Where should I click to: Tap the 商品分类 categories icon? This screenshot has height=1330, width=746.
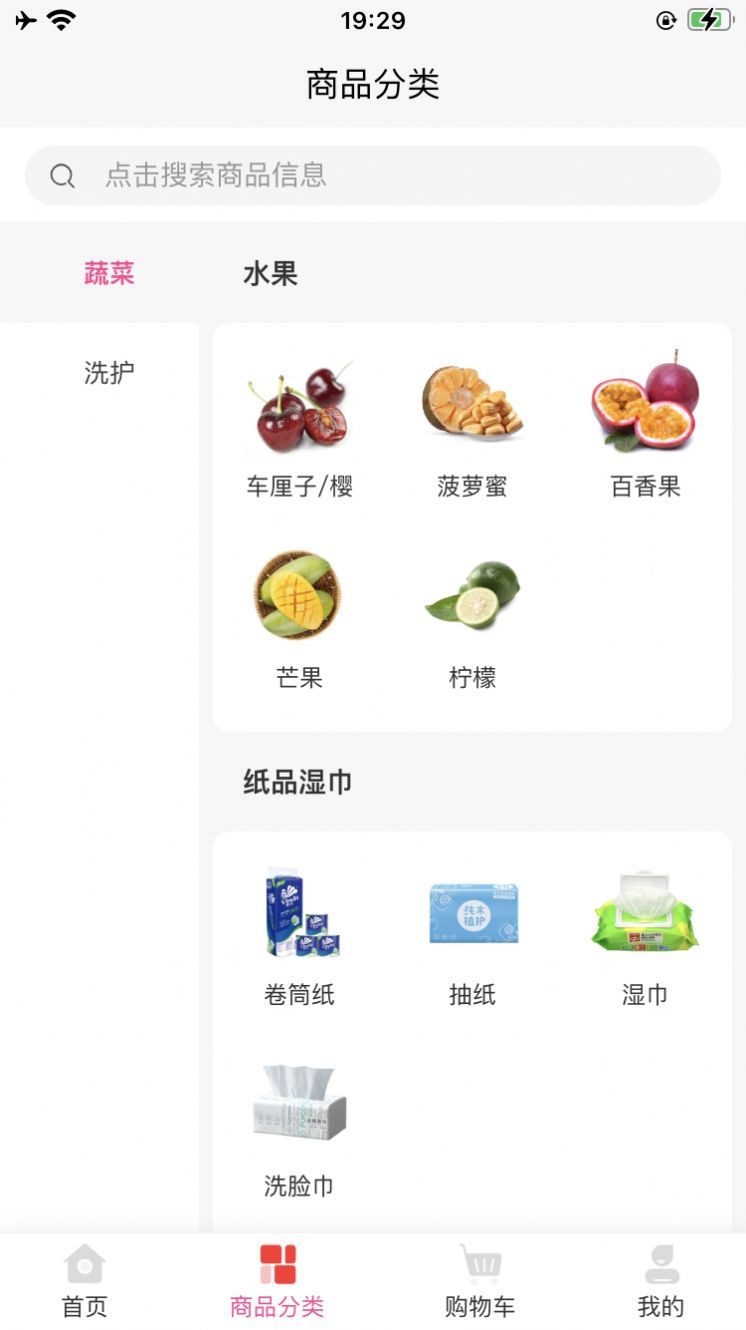tap(276, 1264)
